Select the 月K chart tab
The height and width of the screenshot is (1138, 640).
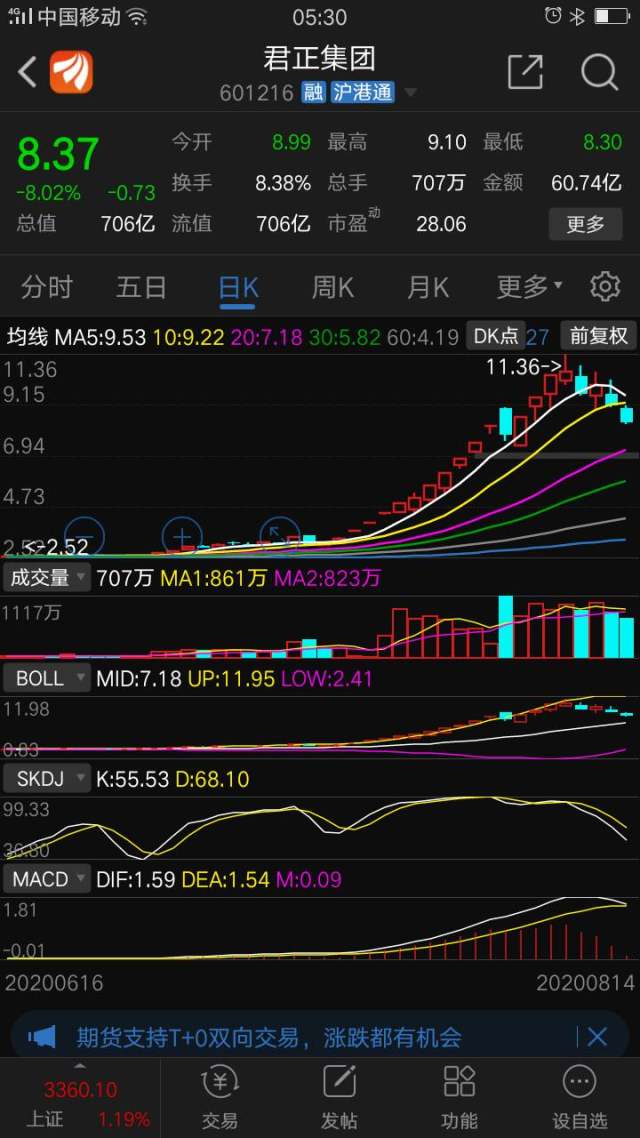428,288
